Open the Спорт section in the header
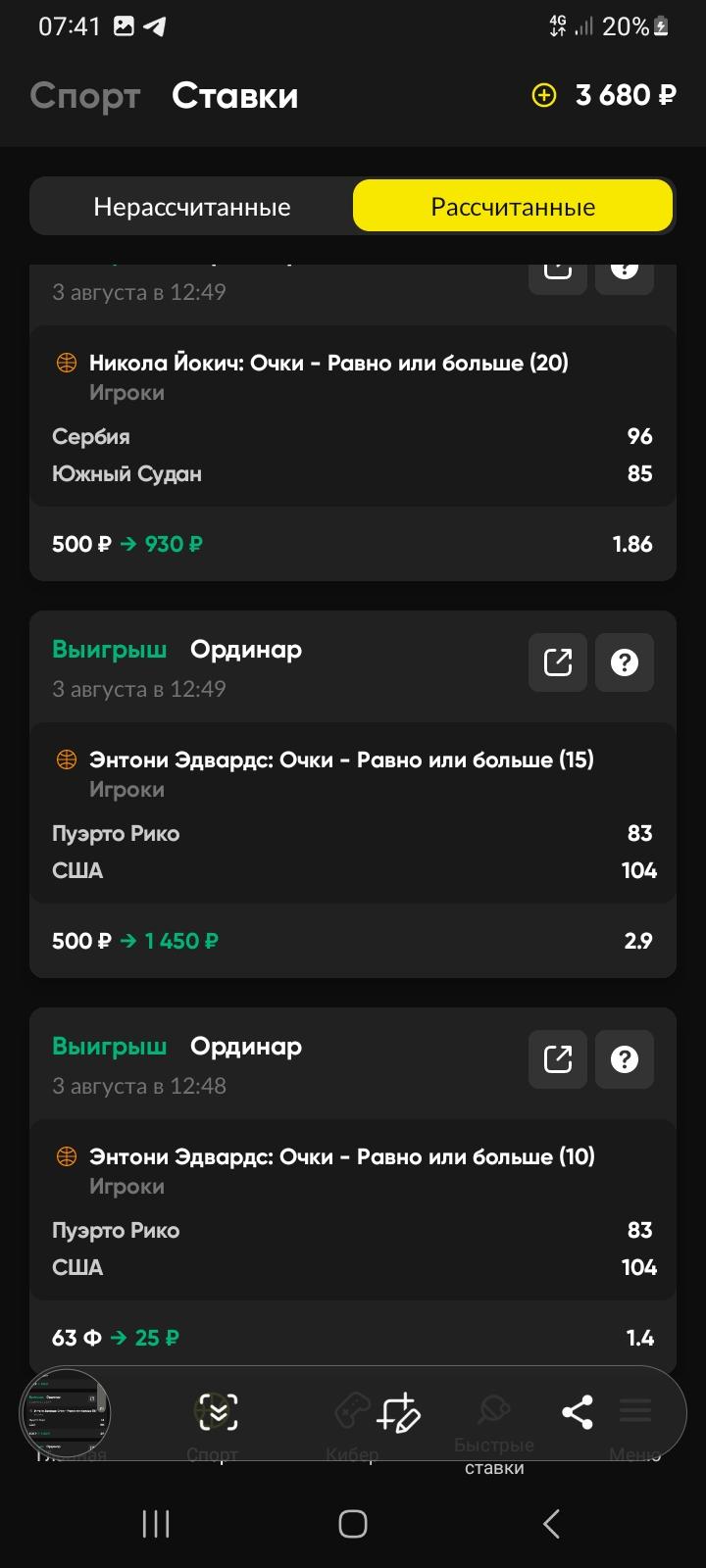Viewport: 706px width, 1568px height. click(x=85, y=96)
